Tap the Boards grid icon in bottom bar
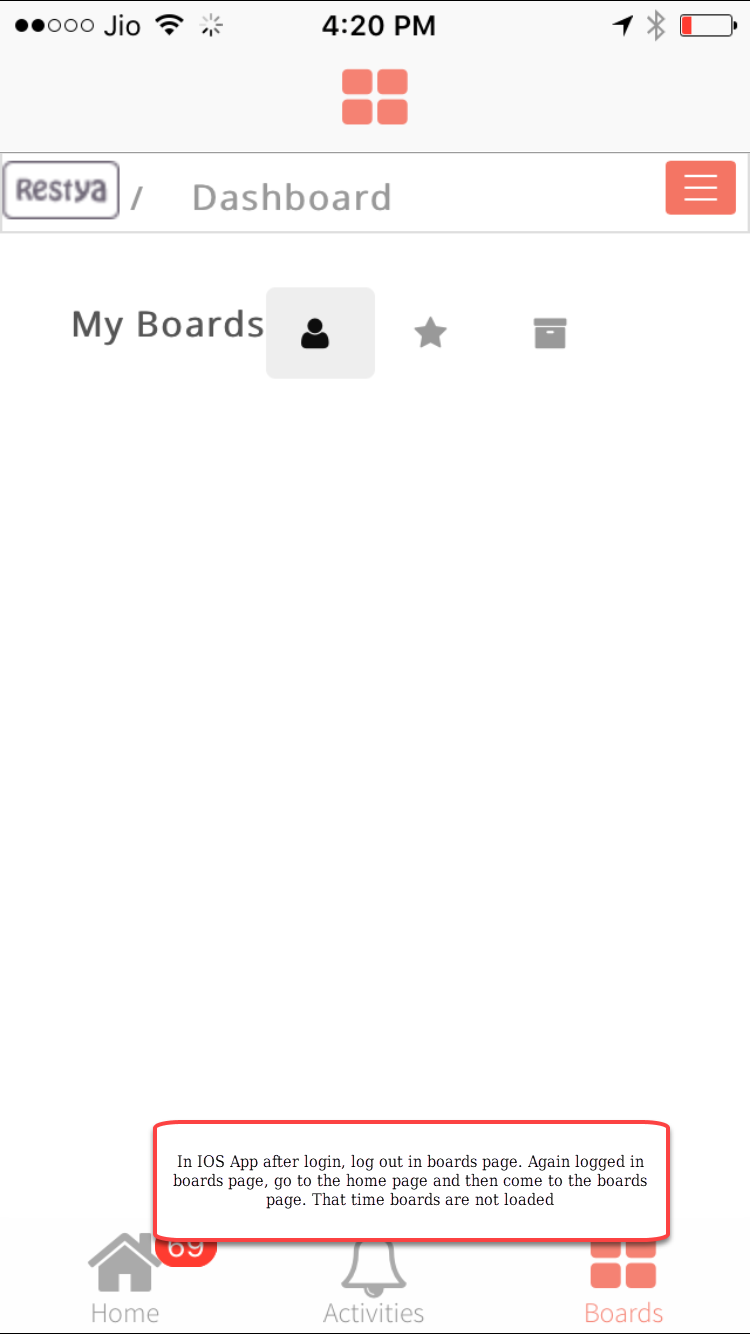 coord(623,1263)
